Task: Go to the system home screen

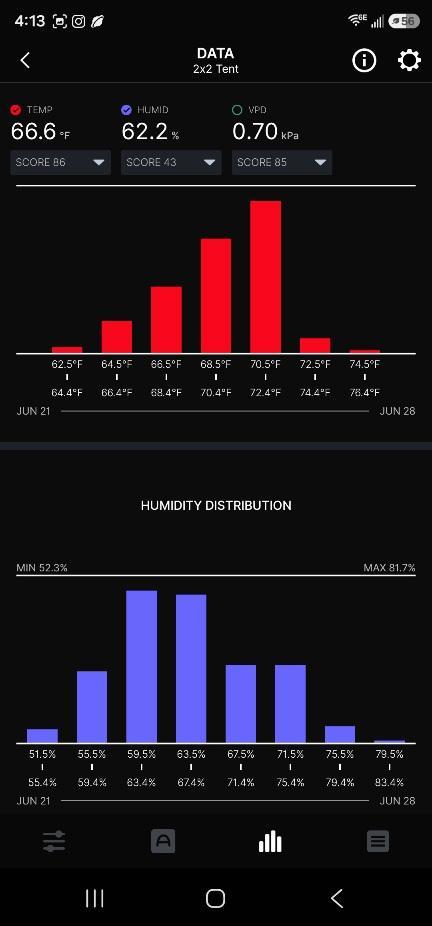Action: [x=215, y=898]
